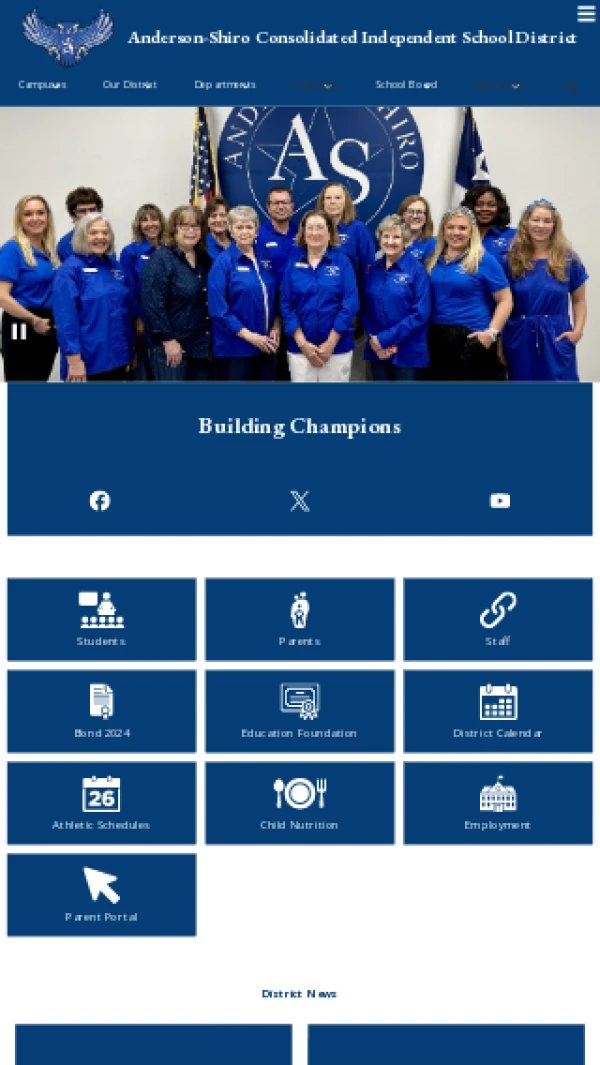The image size is (600, 1065).
Task: Visit the district Facebook page
Action: 100,501
